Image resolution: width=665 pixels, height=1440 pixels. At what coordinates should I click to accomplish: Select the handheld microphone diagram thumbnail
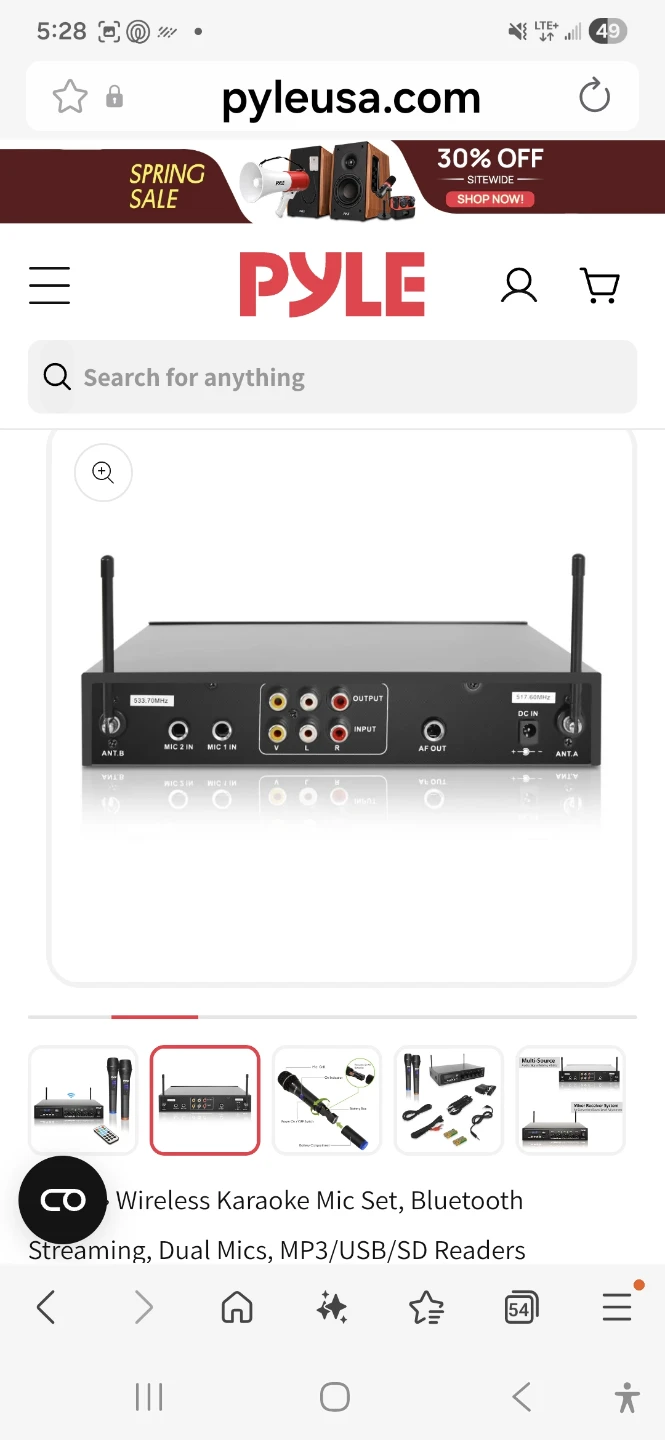pos(327,1100)
